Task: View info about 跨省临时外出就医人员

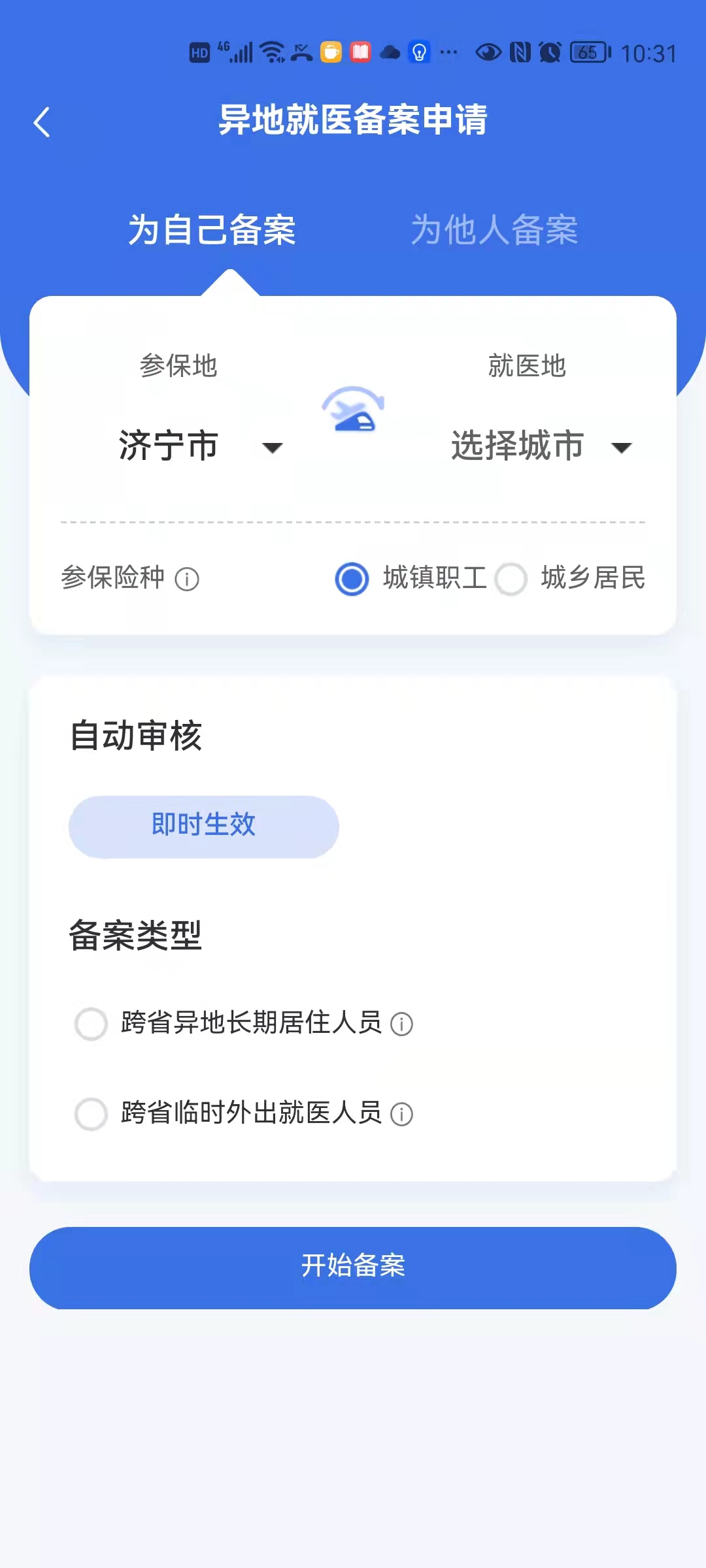Action: pos(401,1114)
